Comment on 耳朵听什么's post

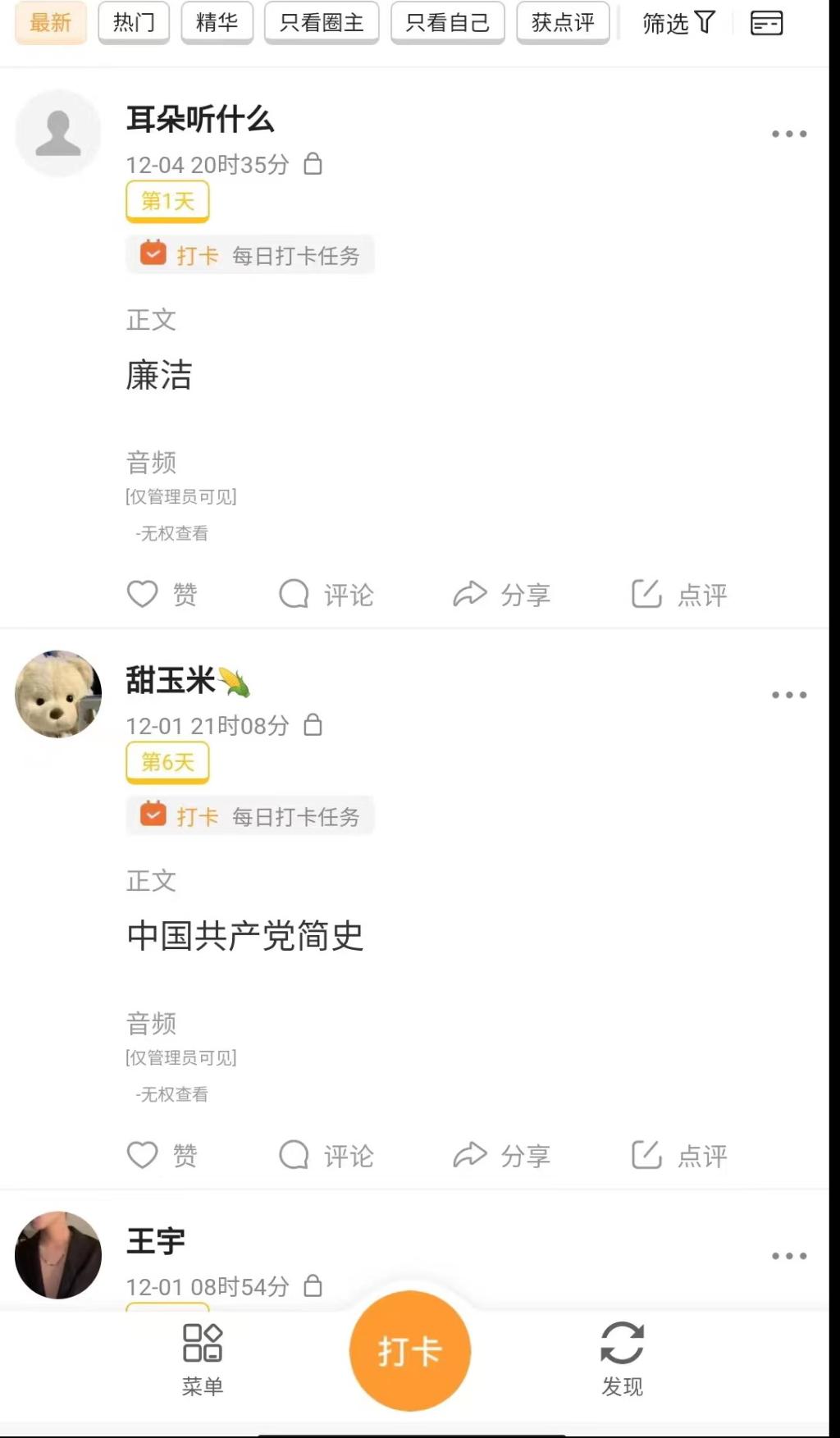pyautogui.click(x=326, y=594)
